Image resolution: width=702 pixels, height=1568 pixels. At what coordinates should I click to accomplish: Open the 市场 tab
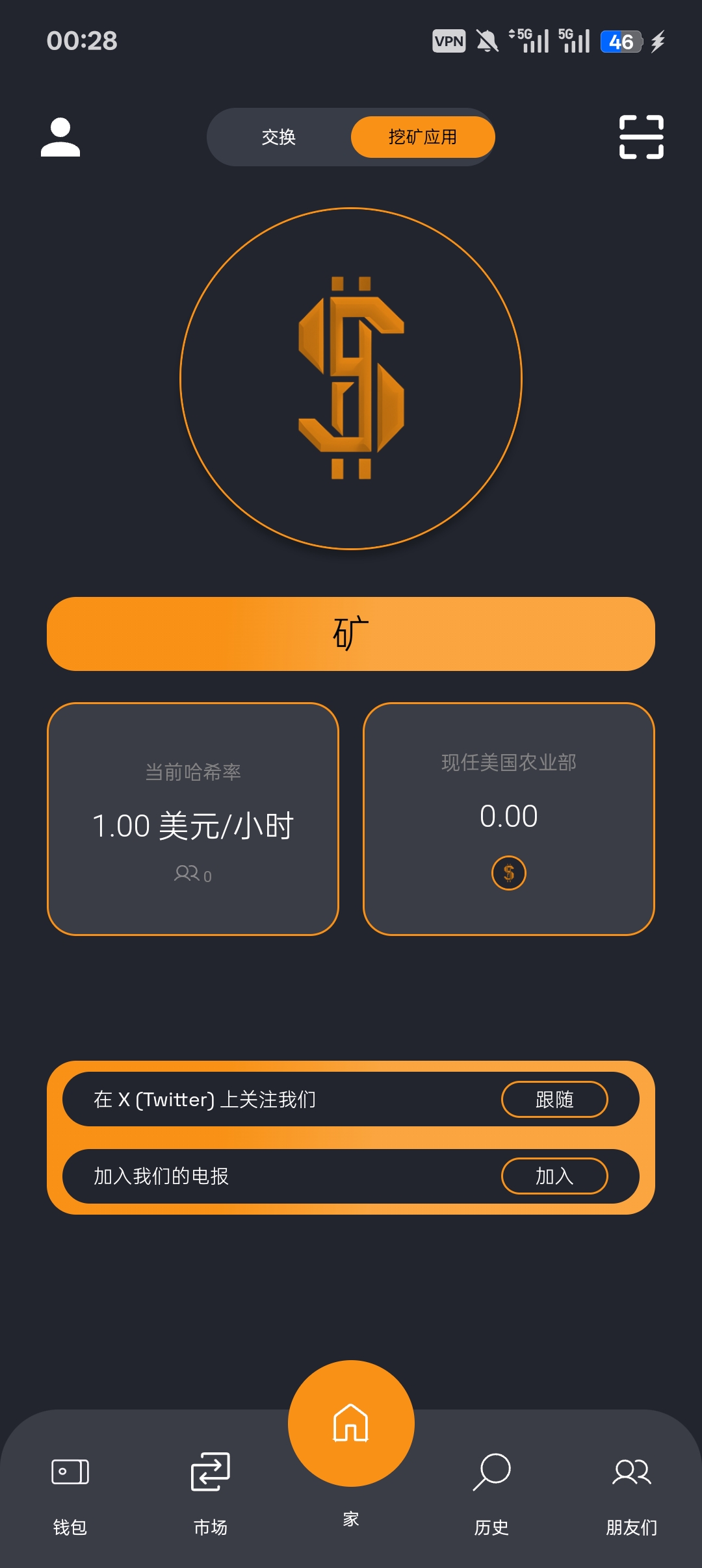pyautogui.click(x=211, y=1491)
